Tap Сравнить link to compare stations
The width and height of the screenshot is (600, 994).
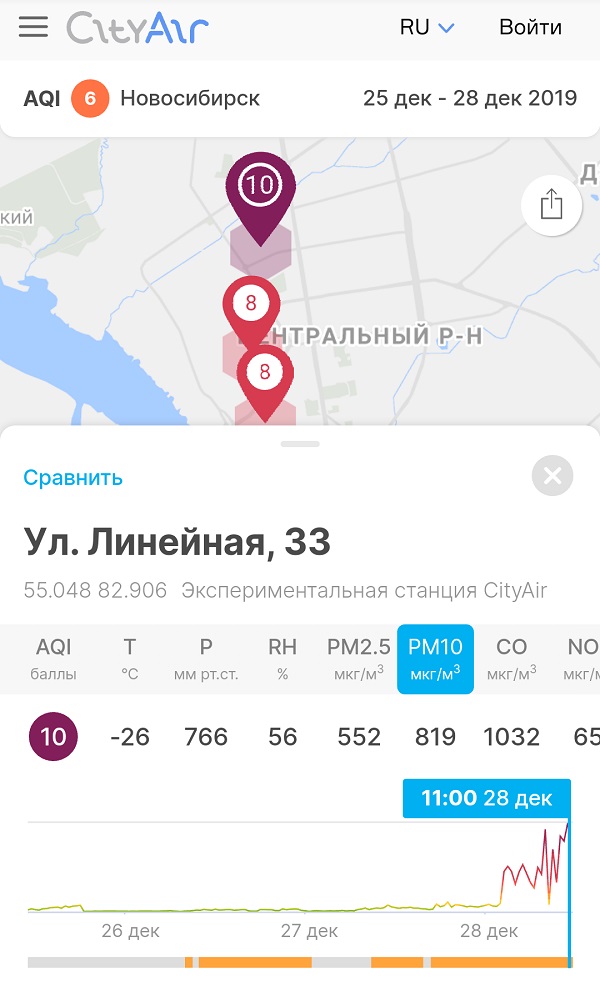coord(73,477)
